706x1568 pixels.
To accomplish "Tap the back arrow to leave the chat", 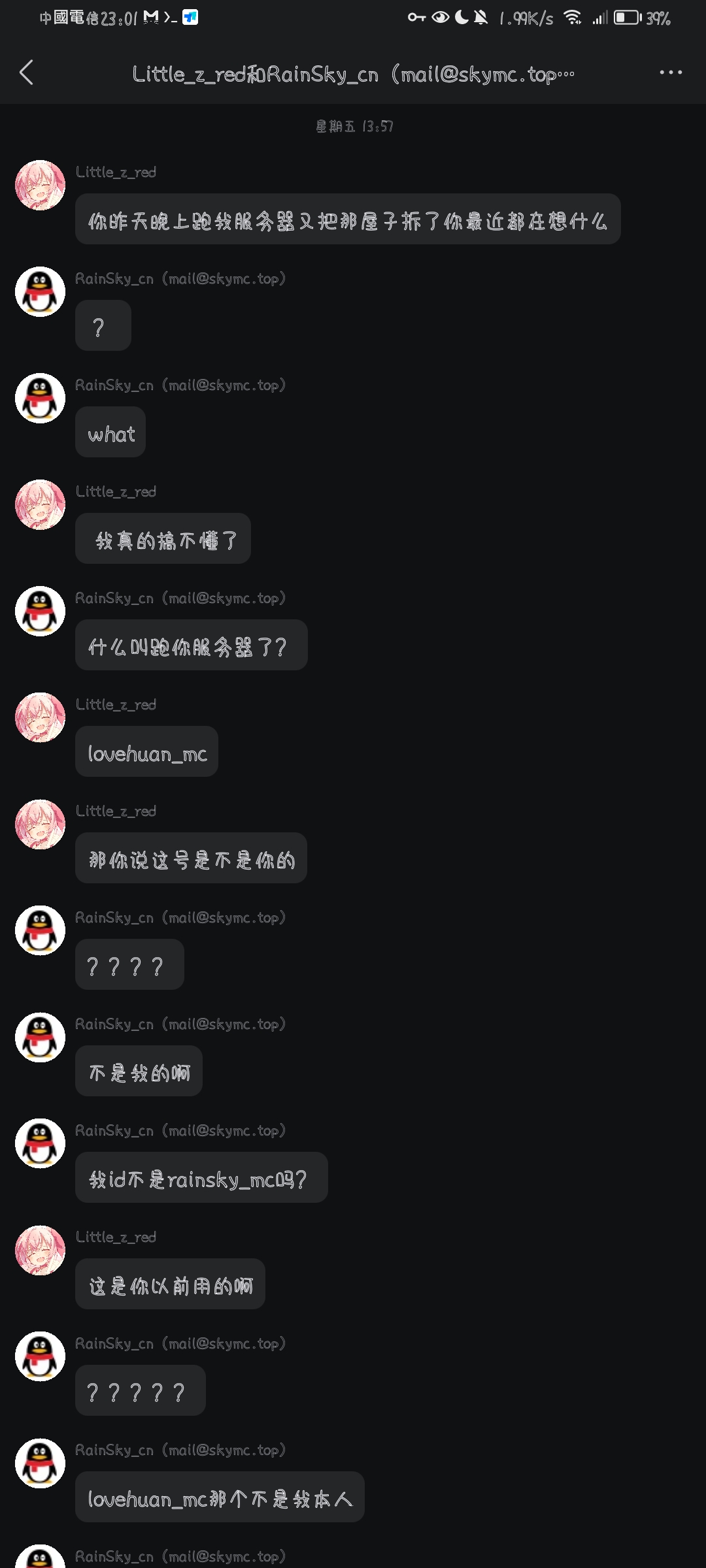I will pos(26,73).
